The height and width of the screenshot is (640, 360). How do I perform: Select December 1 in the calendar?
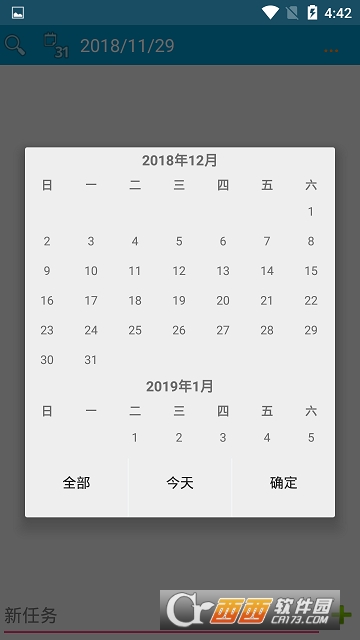point(311,211)
